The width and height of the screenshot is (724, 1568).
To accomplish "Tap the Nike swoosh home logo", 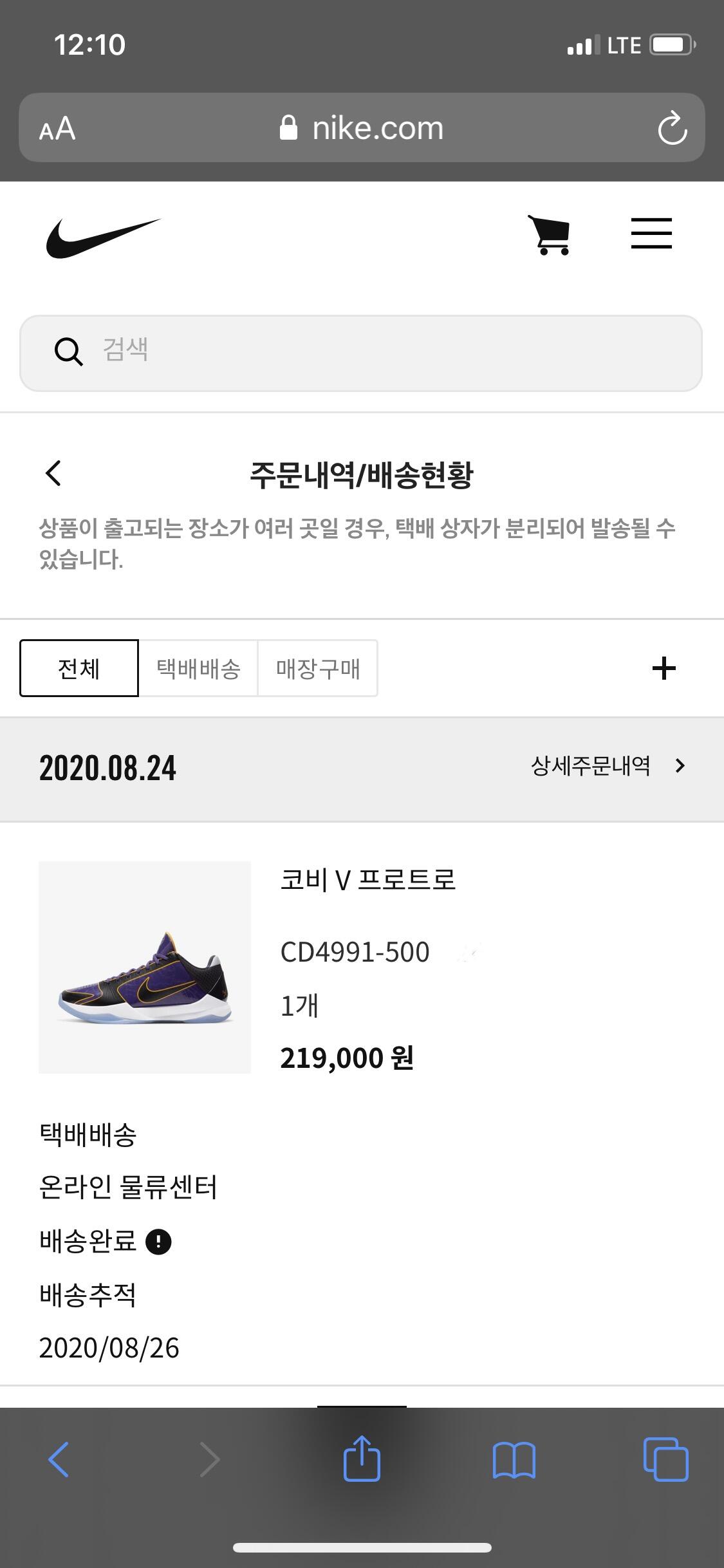I will pyautogui.click(x=103, y=238).
